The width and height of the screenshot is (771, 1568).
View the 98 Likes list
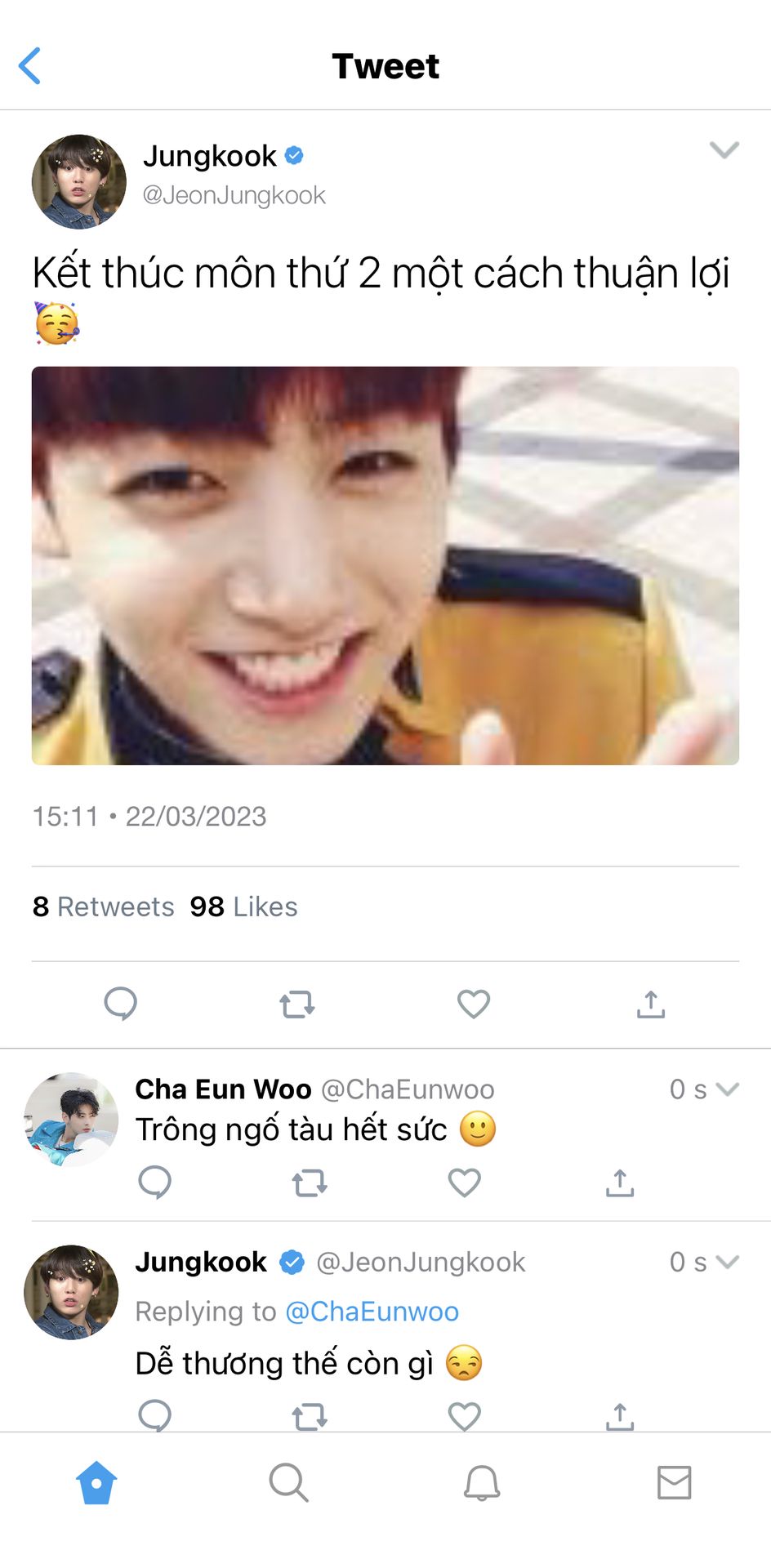pos(243,906)
